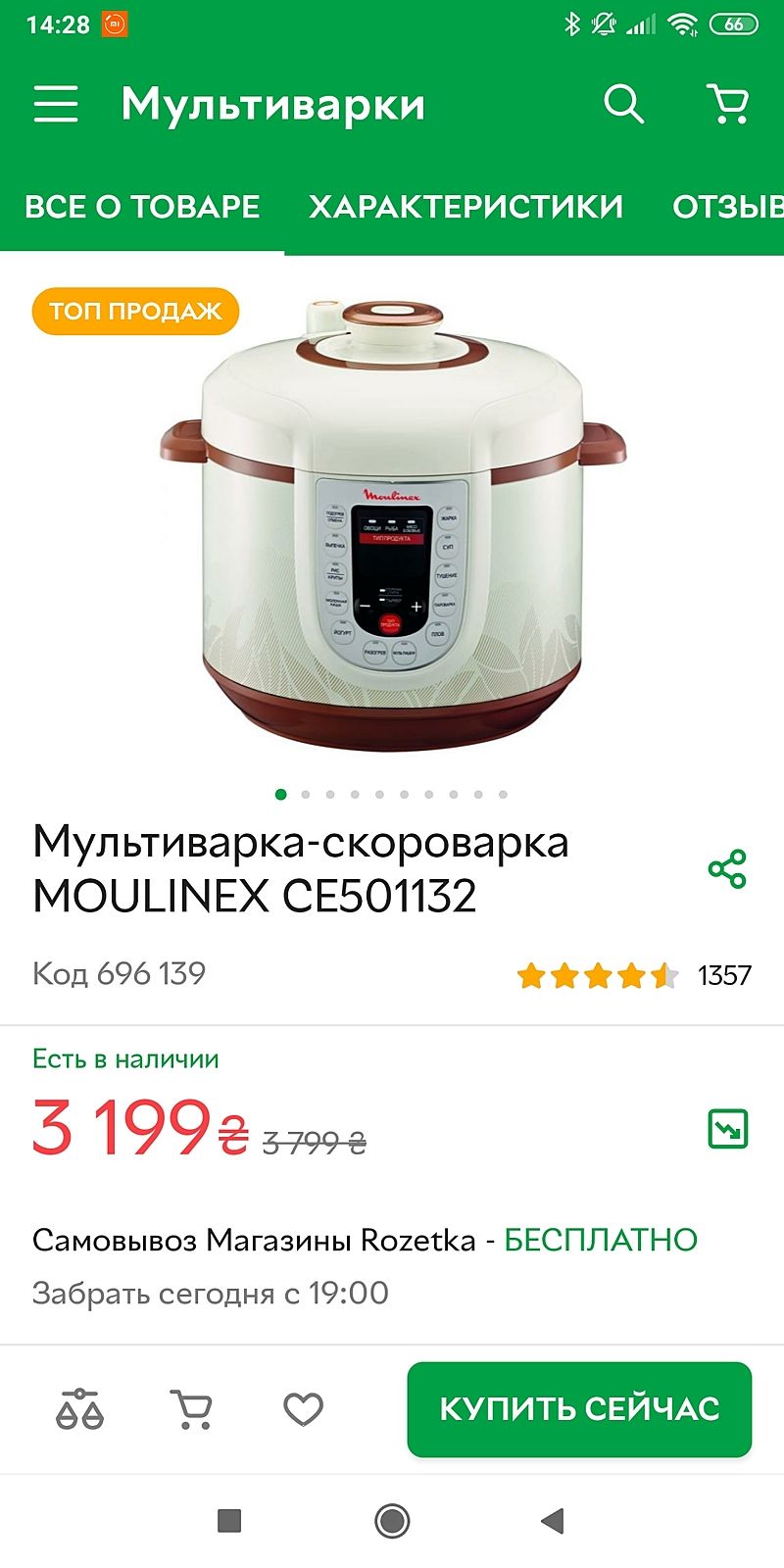Go to home screen via system button
784x1568 pixels.
(x=392, y=1521)
